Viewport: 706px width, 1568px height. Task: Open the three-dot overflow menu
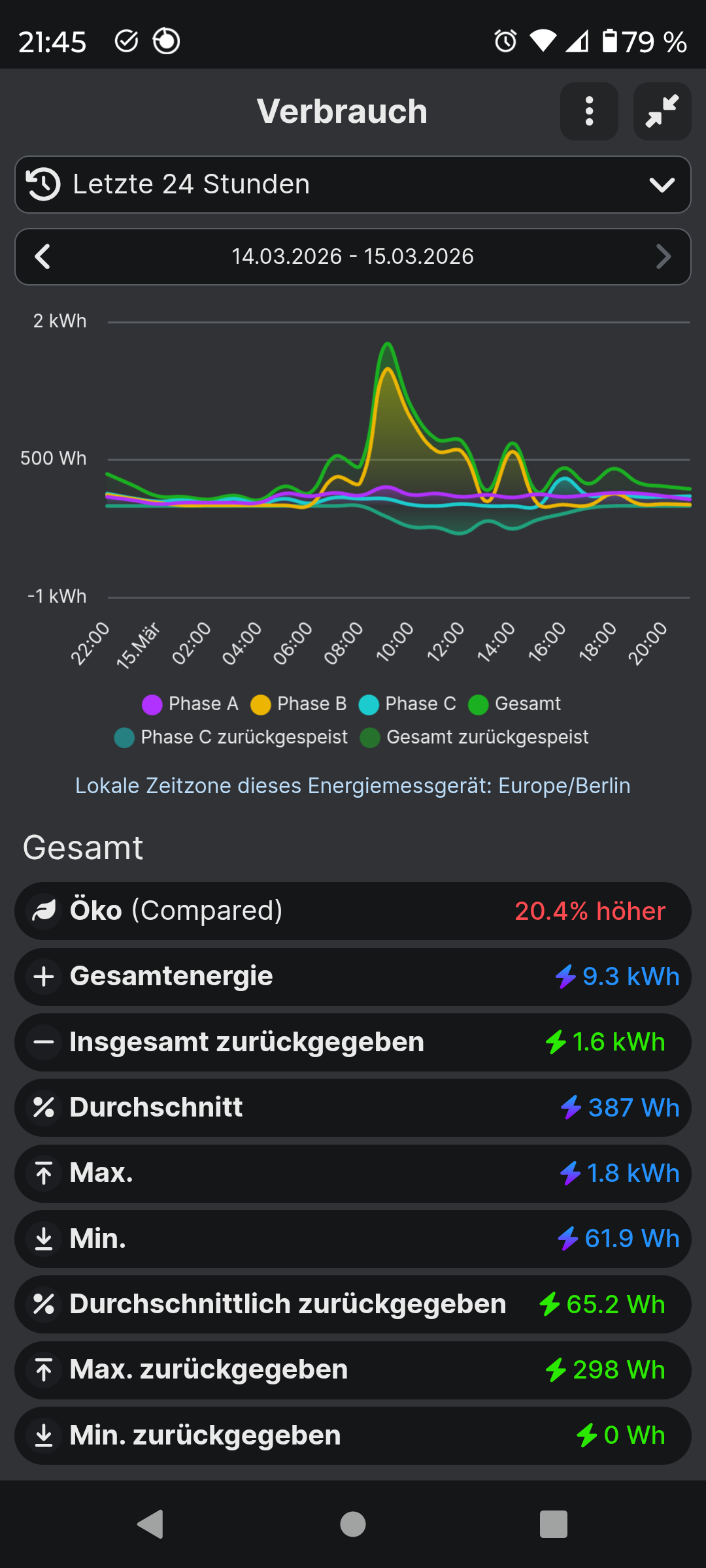[589, 111]
